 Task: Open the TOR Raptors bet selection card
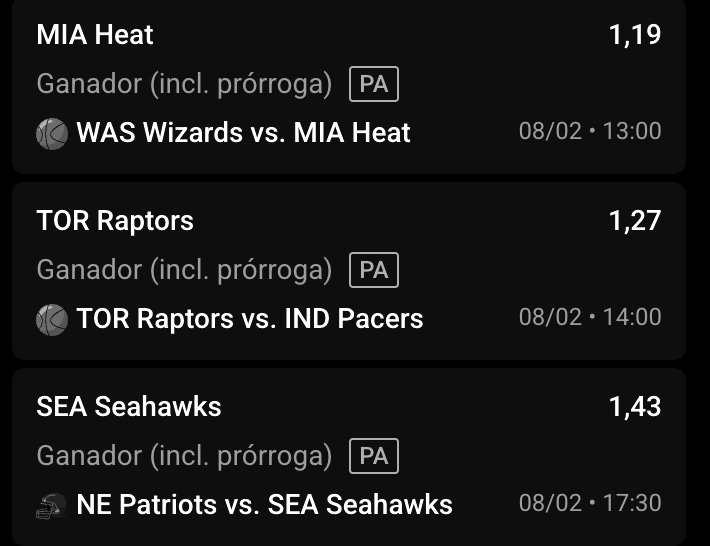(349, 271)
